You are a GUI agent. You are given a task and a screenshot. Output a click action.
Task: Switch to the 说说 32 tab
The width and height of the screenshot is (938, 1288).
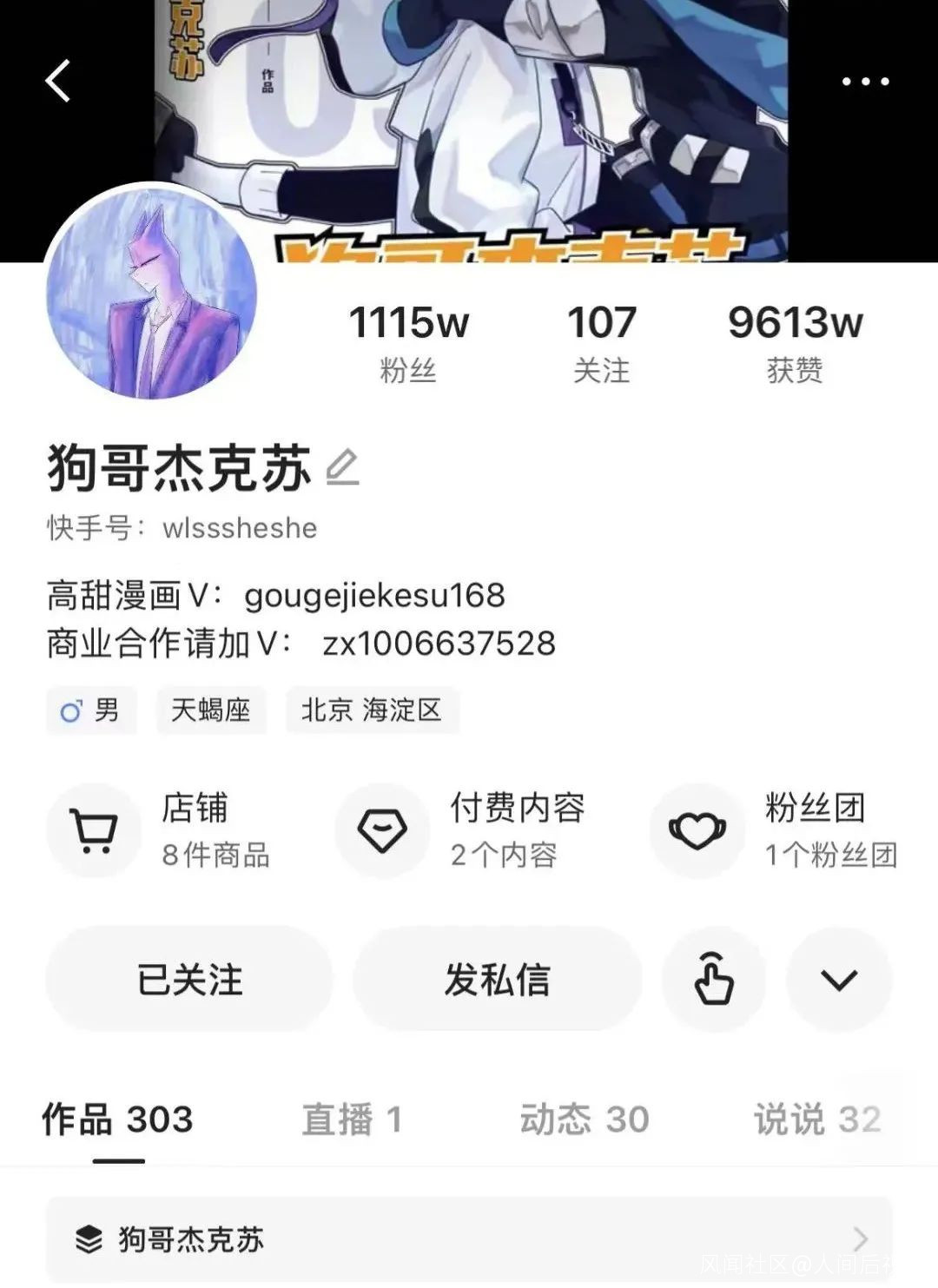click(x=816, y=1120)
